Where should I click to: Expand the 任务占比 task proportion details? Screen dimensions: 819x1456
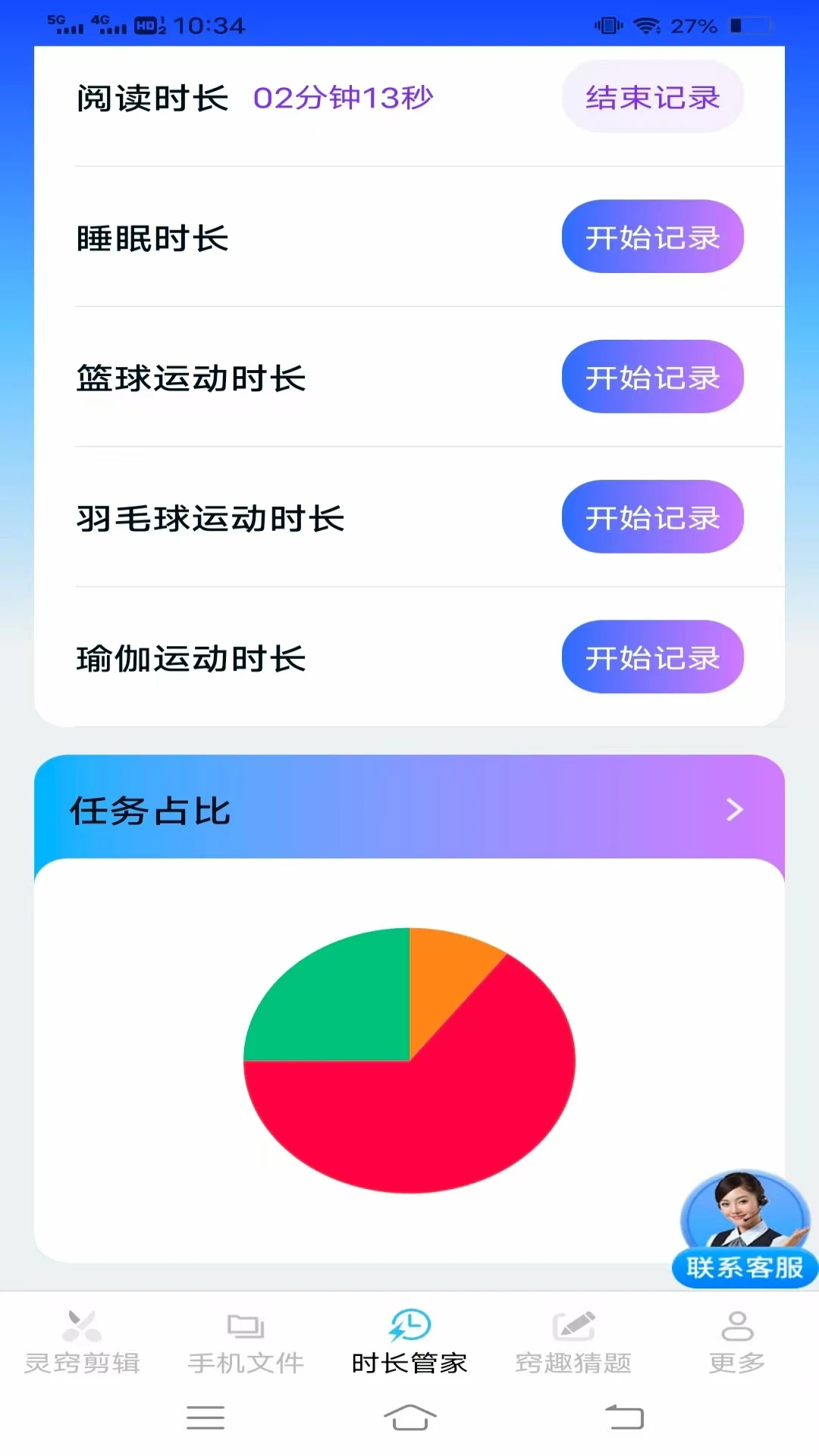[733, 810]
